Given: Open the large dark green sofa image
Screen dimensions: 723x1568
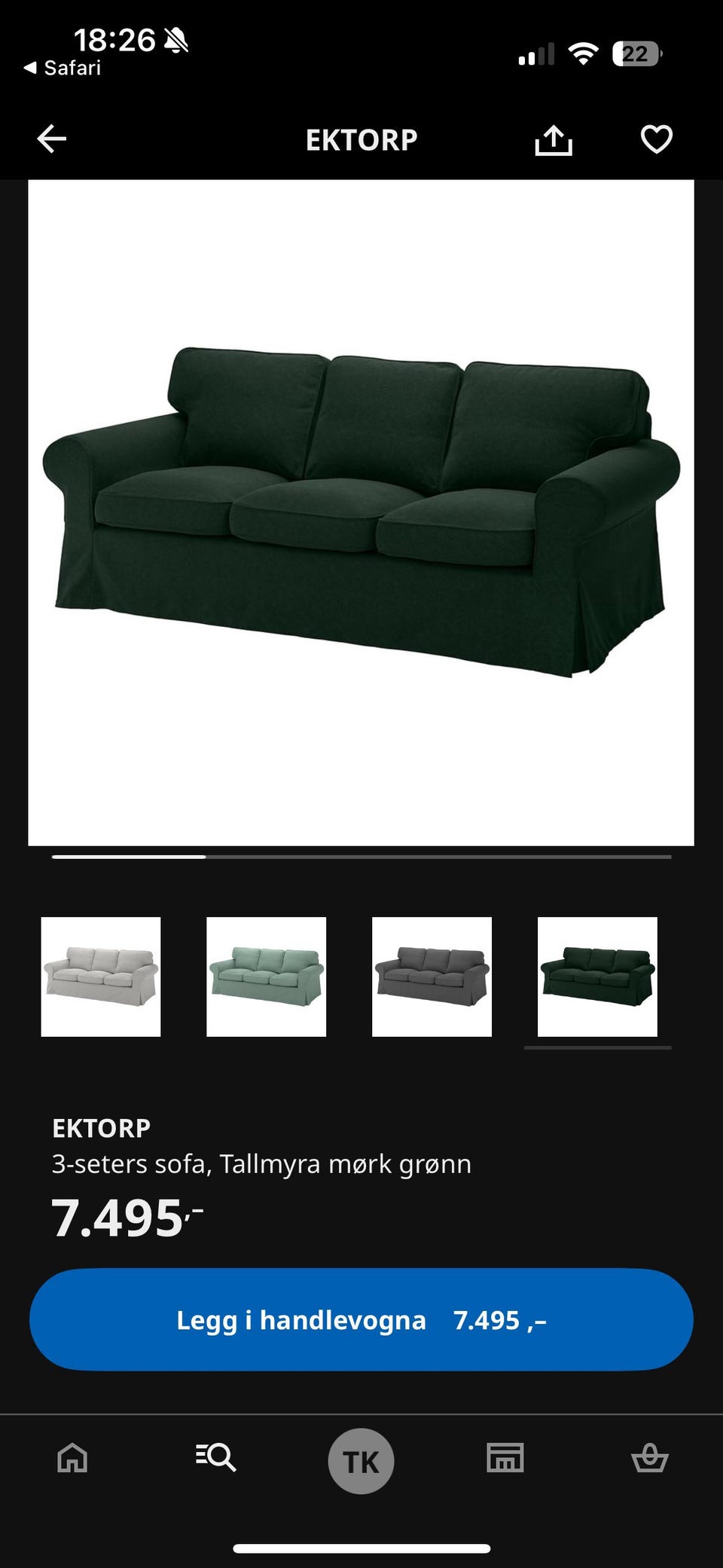Looking at the screenshot, I should point(361,512).
